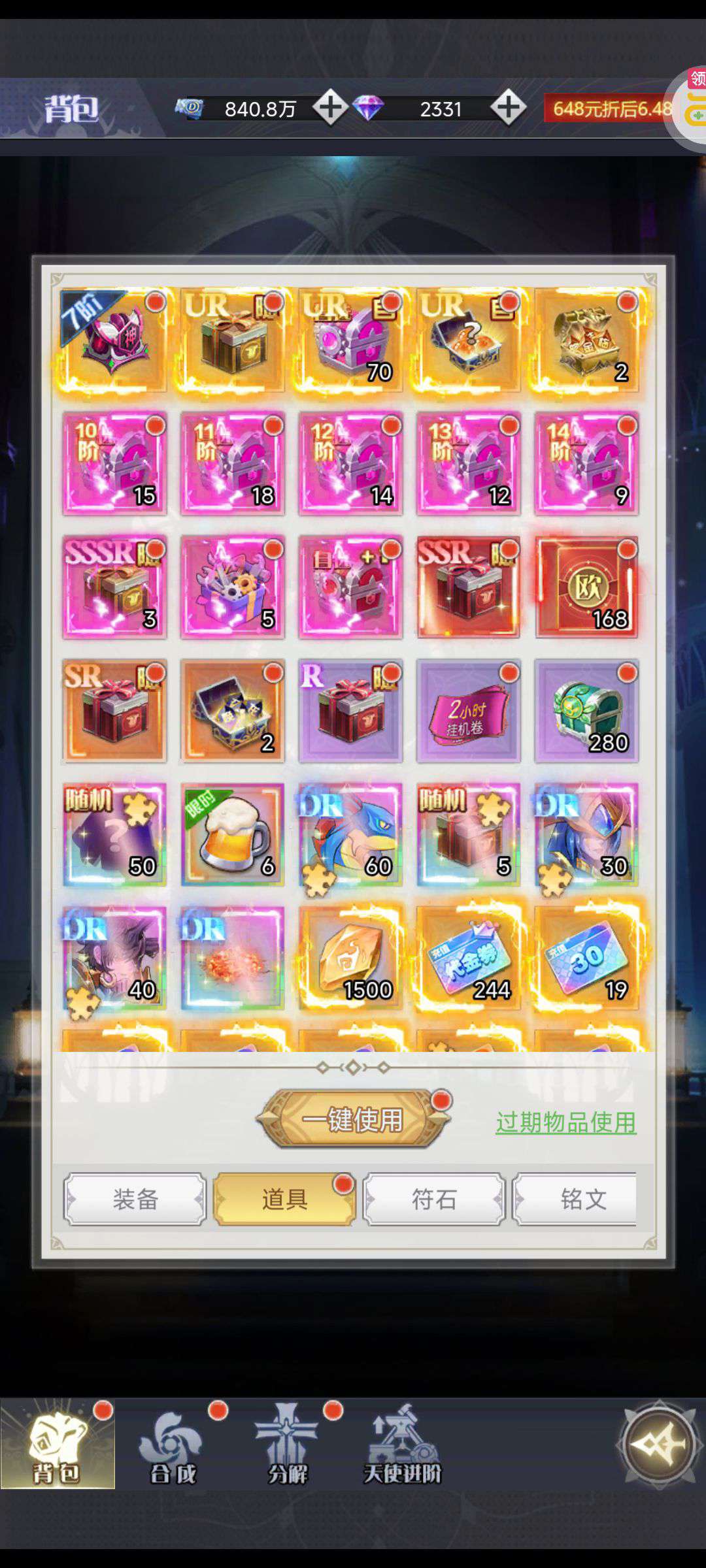Switch to 天使进阶 at the bottom
706x1568 pixels.
click(x=403, y=1445)
